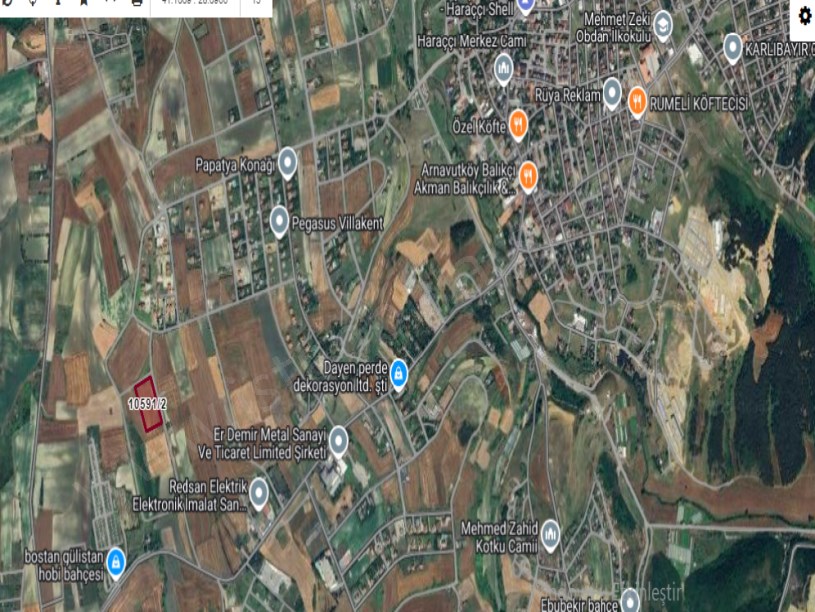Image resolution: width=815 pixels, height=612 pixels.
Task: Open the Papatya Konağı marker
Action: pyautogui.click(x=287, y=162)
